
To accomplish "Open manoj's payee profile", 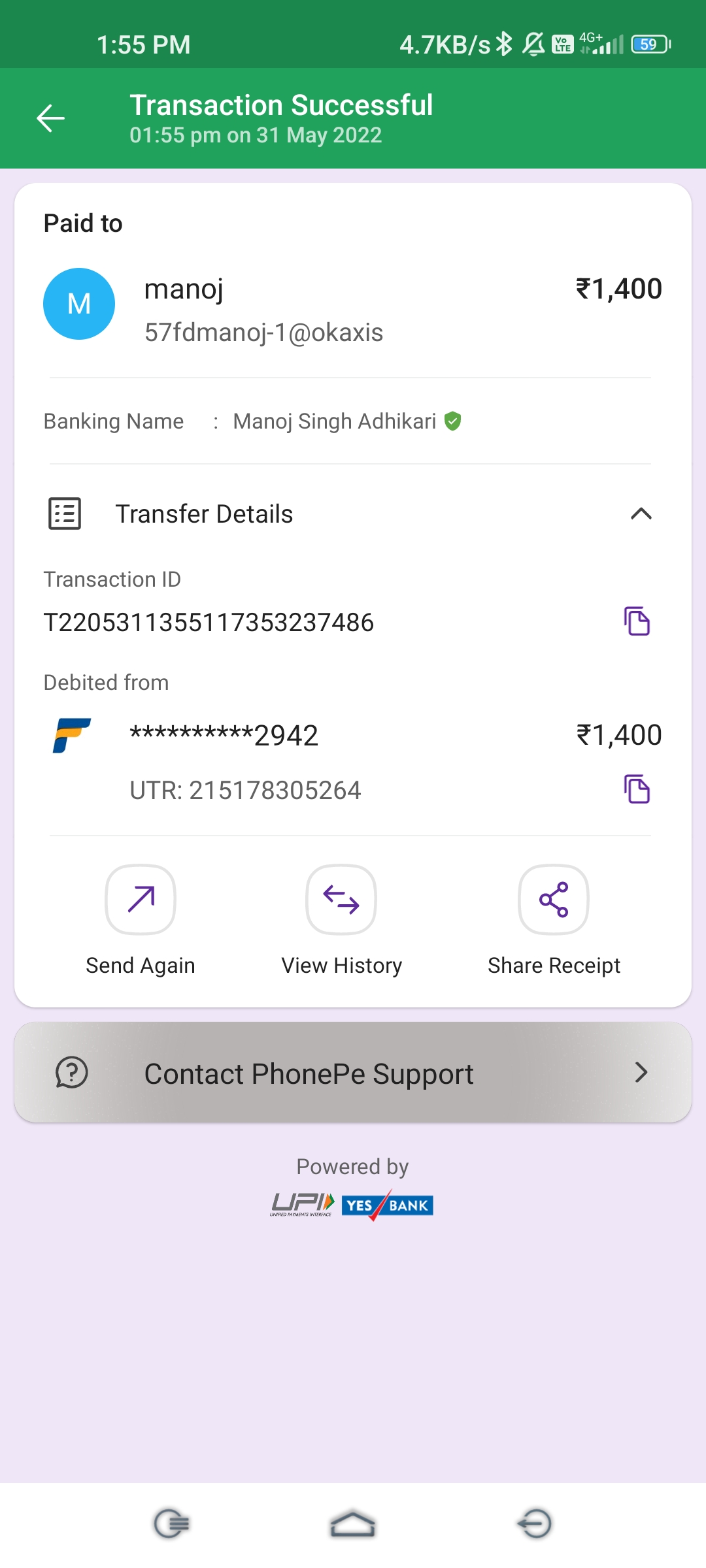I will [79, 304].
